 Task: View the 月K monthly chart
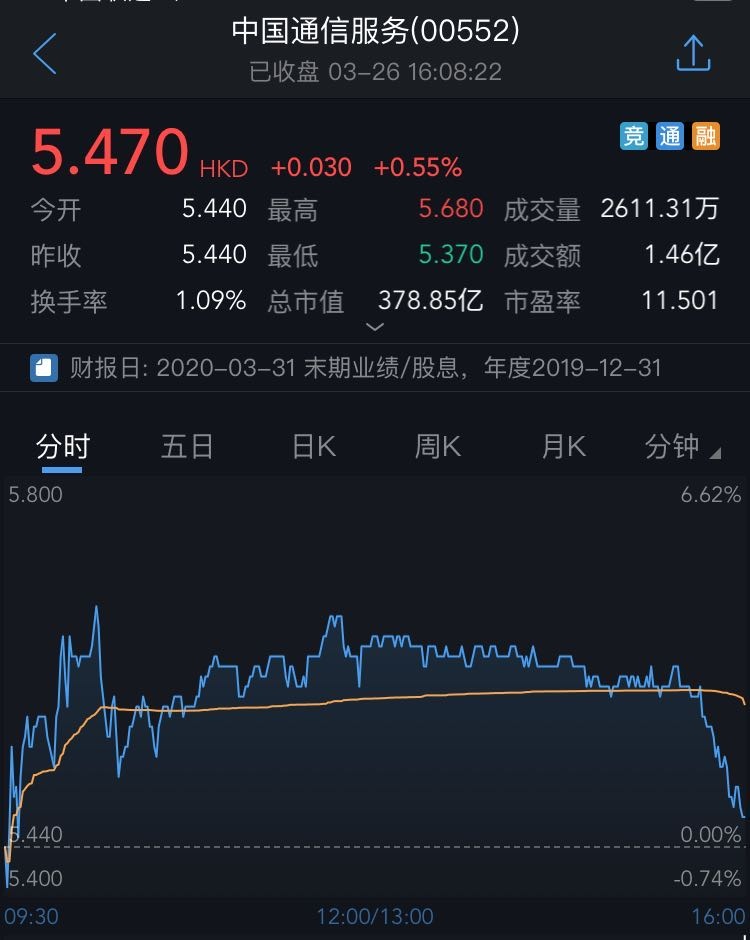click(x=563, y=447)
